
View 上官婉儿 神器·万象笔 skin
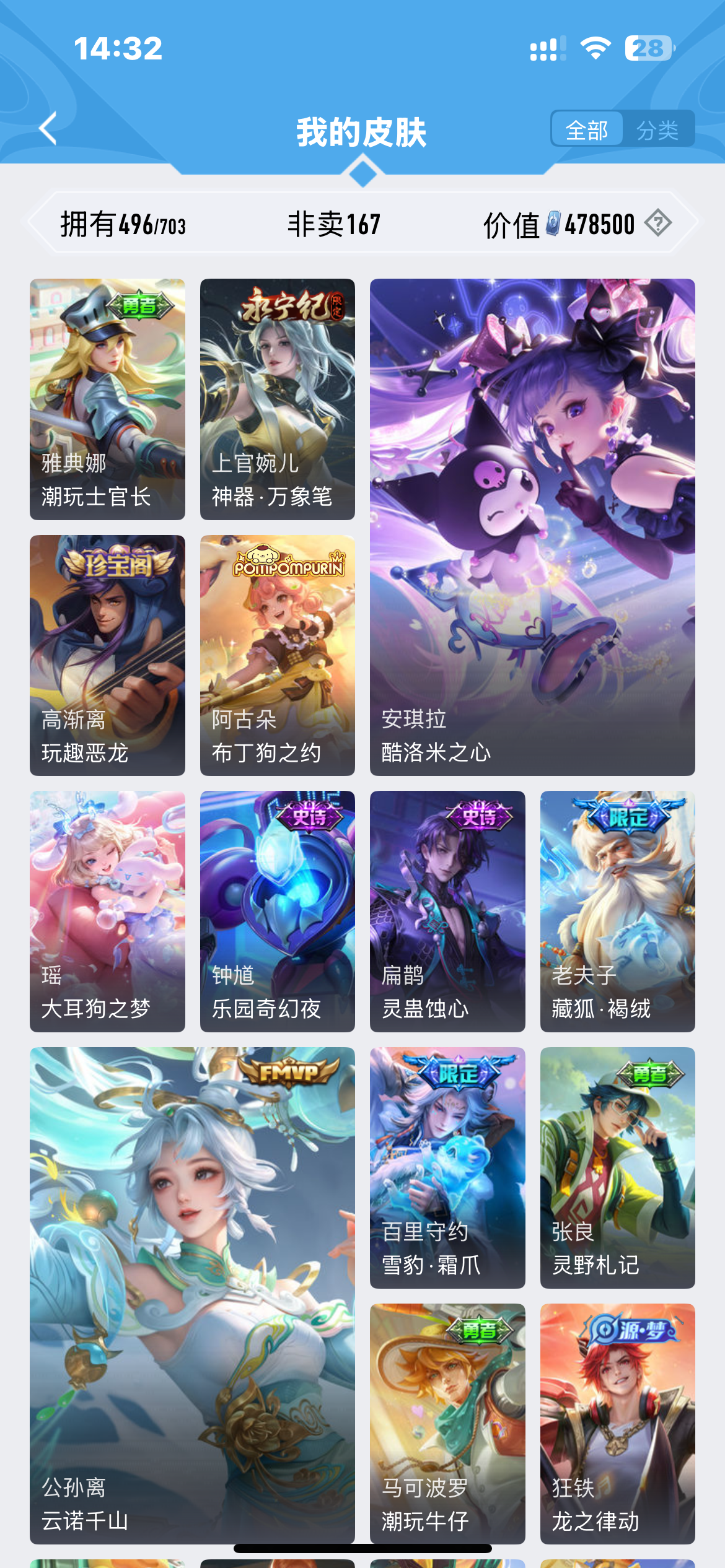coord(277,399)
